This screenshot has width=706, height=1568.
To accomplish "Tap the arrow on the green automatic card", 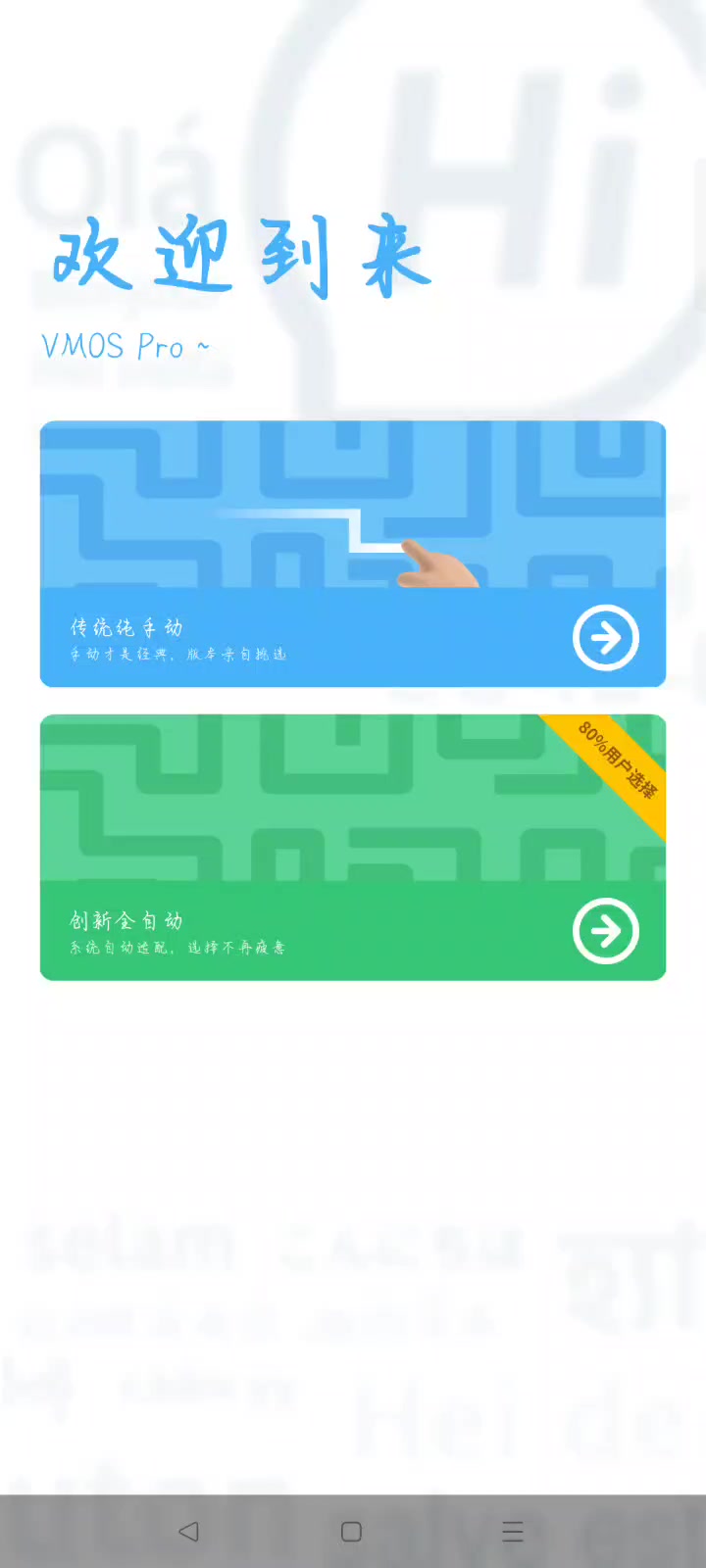I will pos(606,931).
